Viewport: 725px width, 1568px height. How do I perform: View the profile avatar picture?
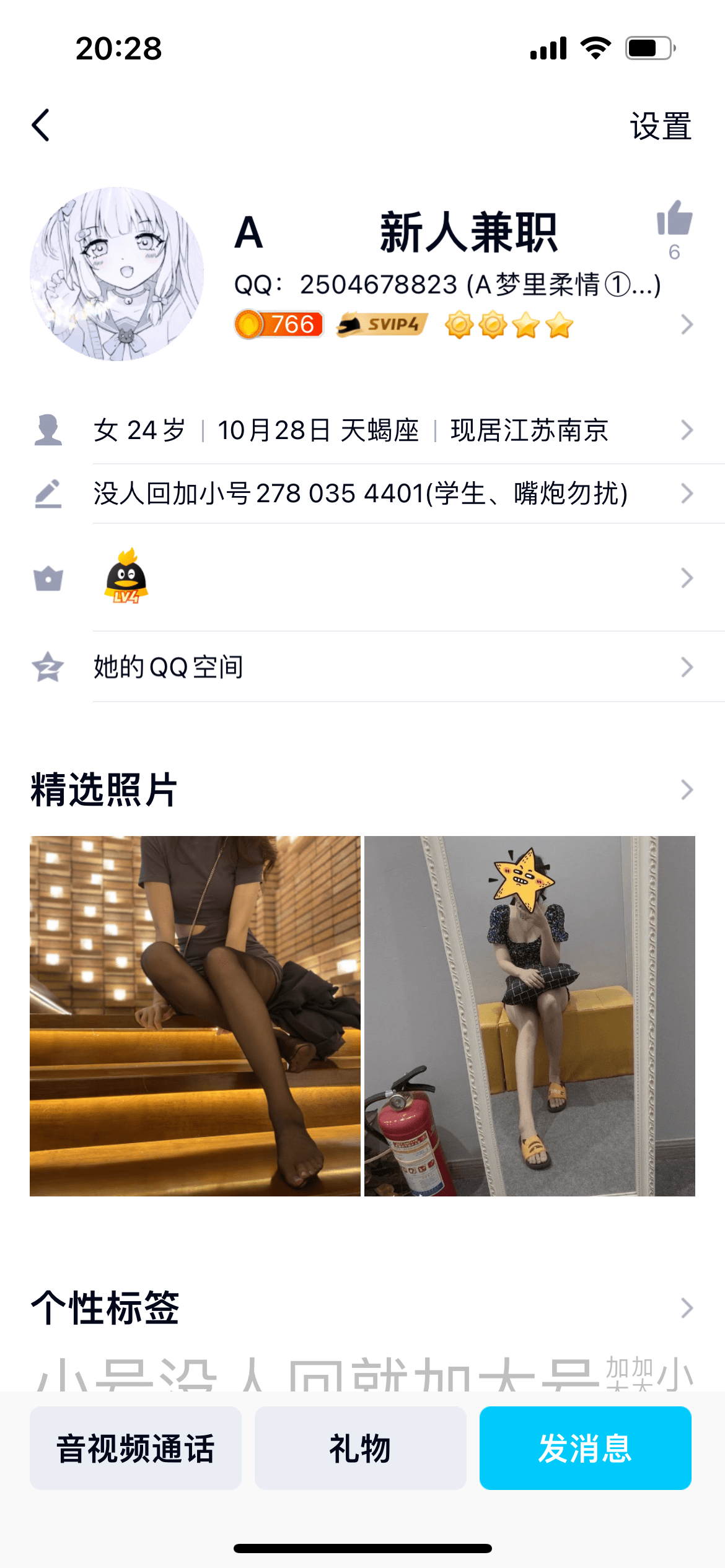click(x=116, y=274)
